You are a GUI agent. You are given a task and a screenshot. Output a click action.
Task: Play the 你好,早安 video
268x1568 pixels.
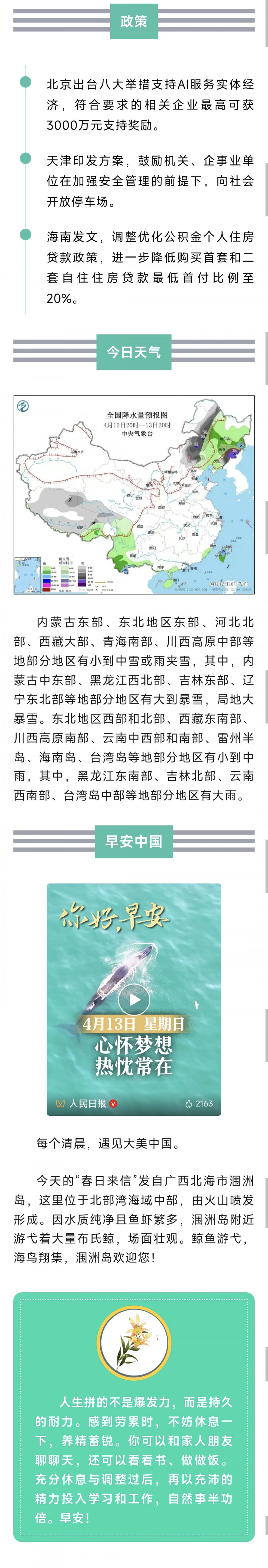coord(134,999)
